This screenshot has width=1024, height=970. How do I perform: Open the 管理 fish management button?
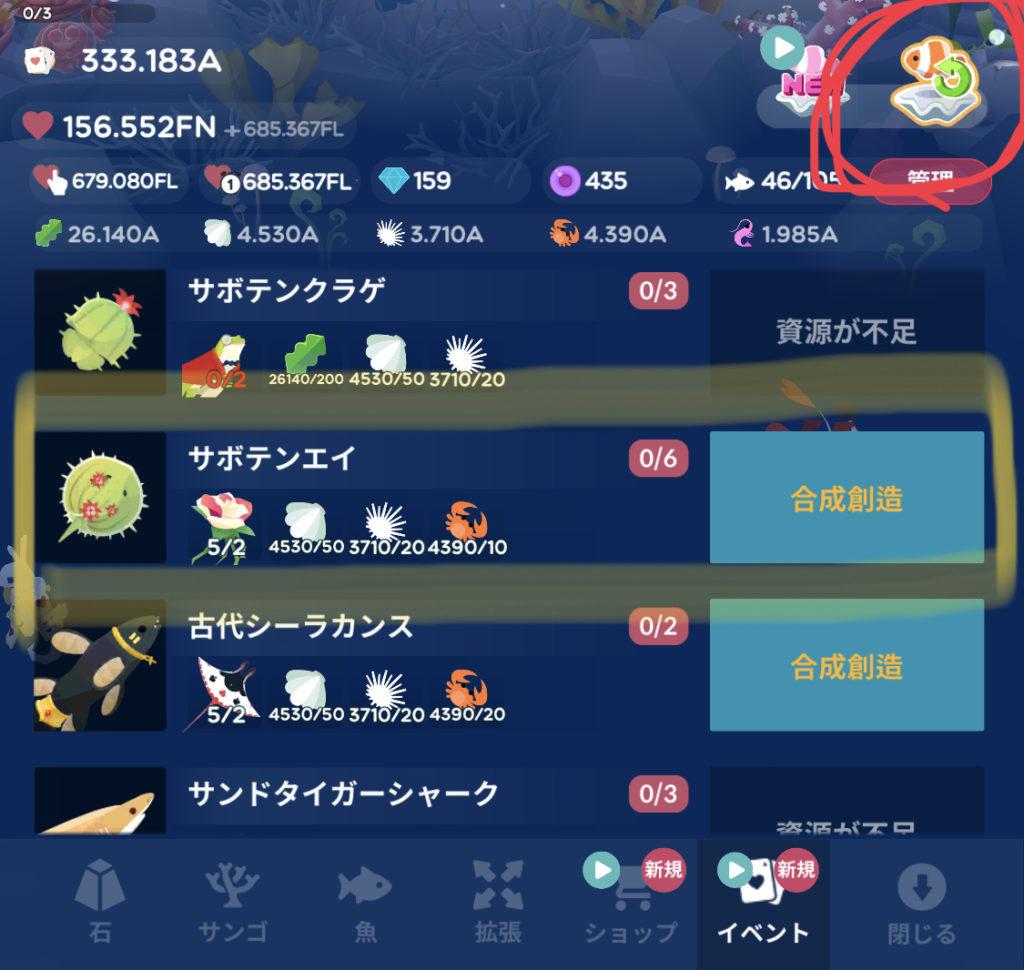[x=929, y=182]
